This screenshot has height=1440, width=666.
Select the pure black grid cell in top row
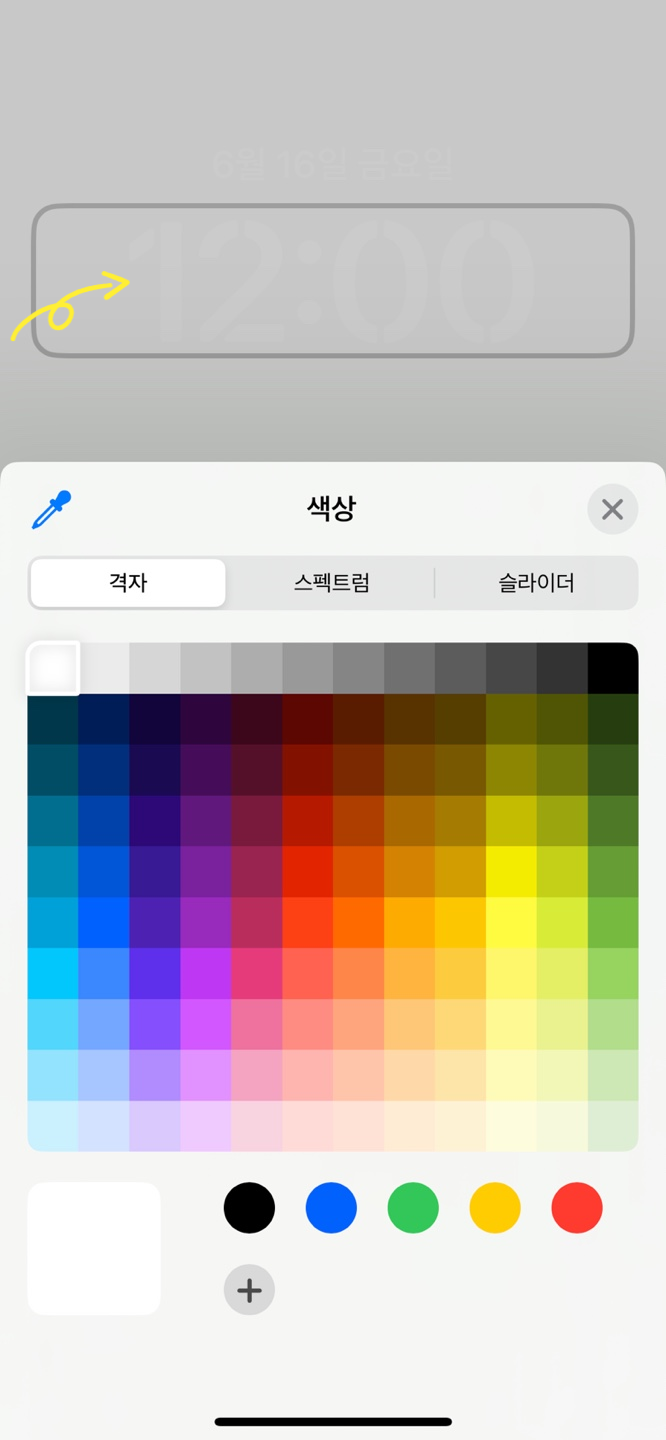pos(613,668)
